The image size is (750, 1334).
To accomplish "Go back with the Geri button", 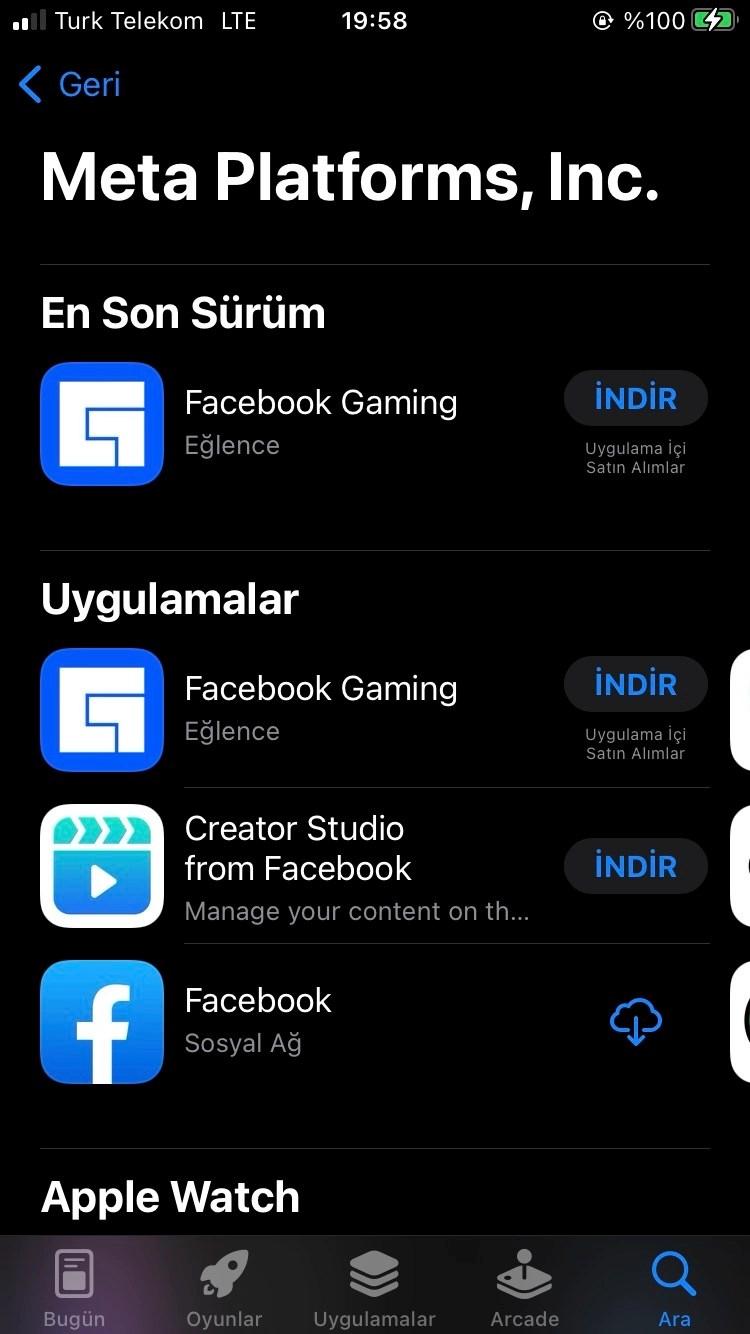I will click(70, 85).
